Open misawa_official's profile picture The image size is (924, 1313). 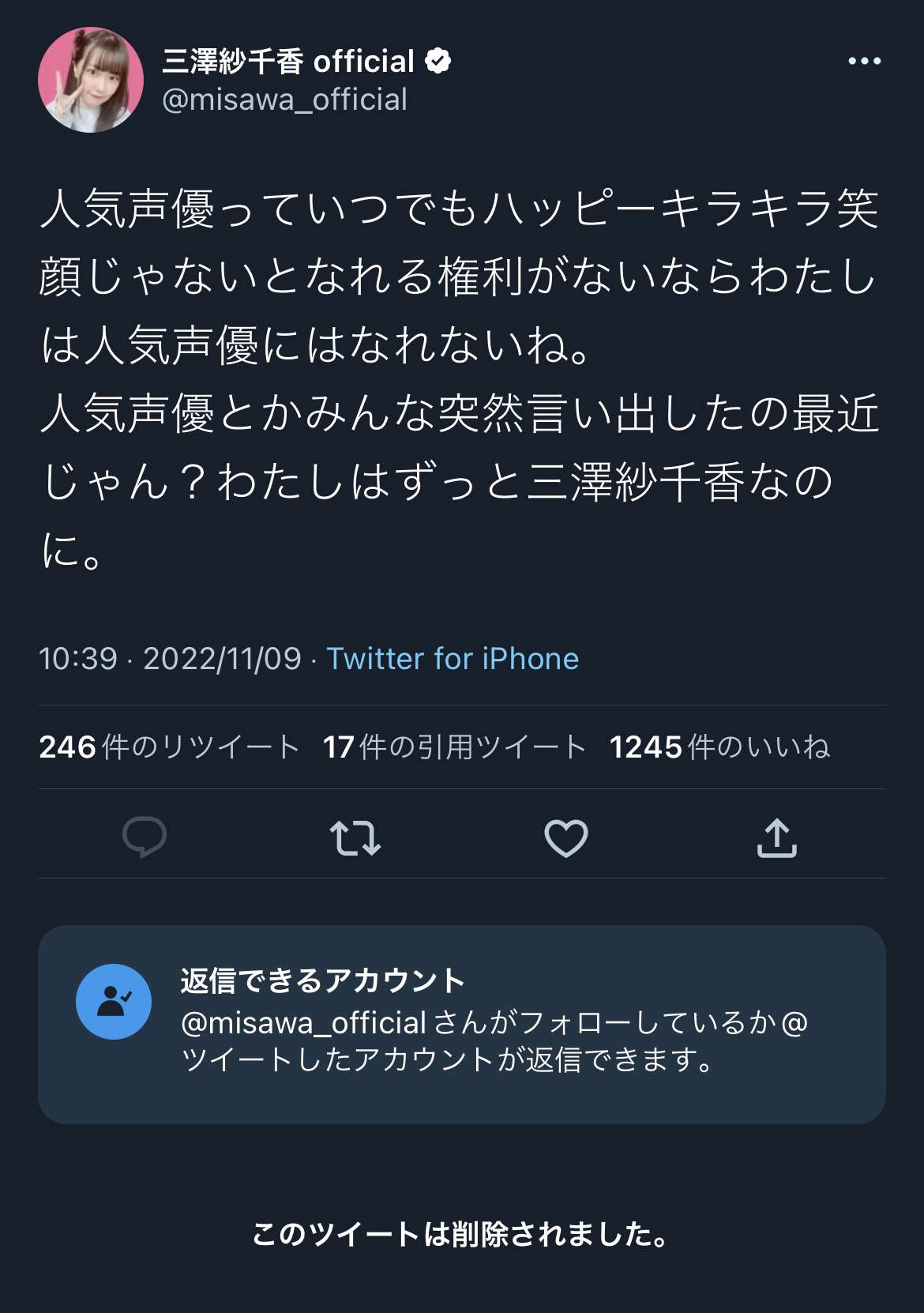click(x=91, y=80)
